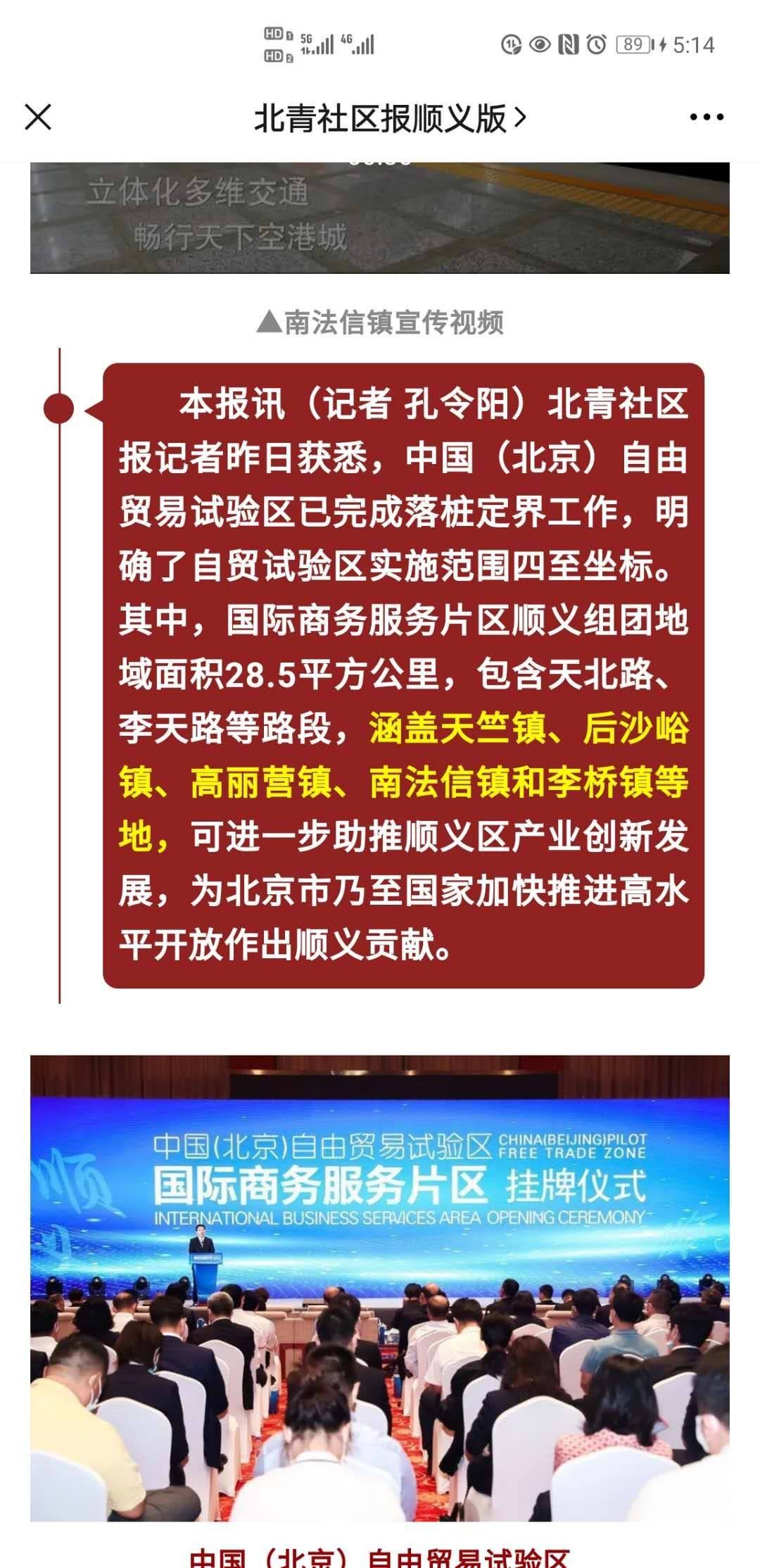Play the 南法信镇 promotional video
This screenshot has height=1568, width=760.
pyautogui.click(x=380, y=218)
